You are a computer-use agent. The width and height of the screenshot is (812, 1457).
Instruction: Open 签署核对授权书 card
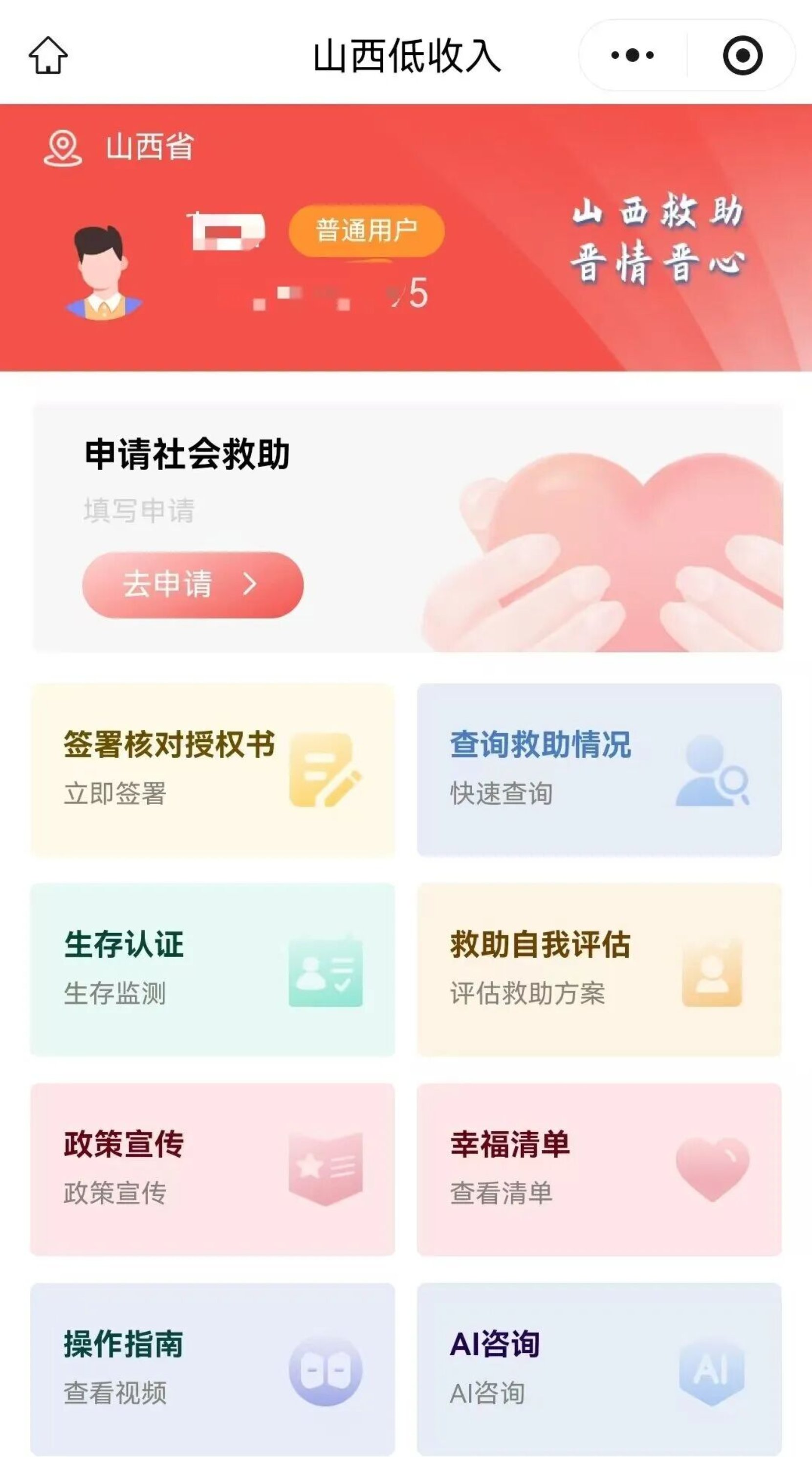[x=213, y=770]
